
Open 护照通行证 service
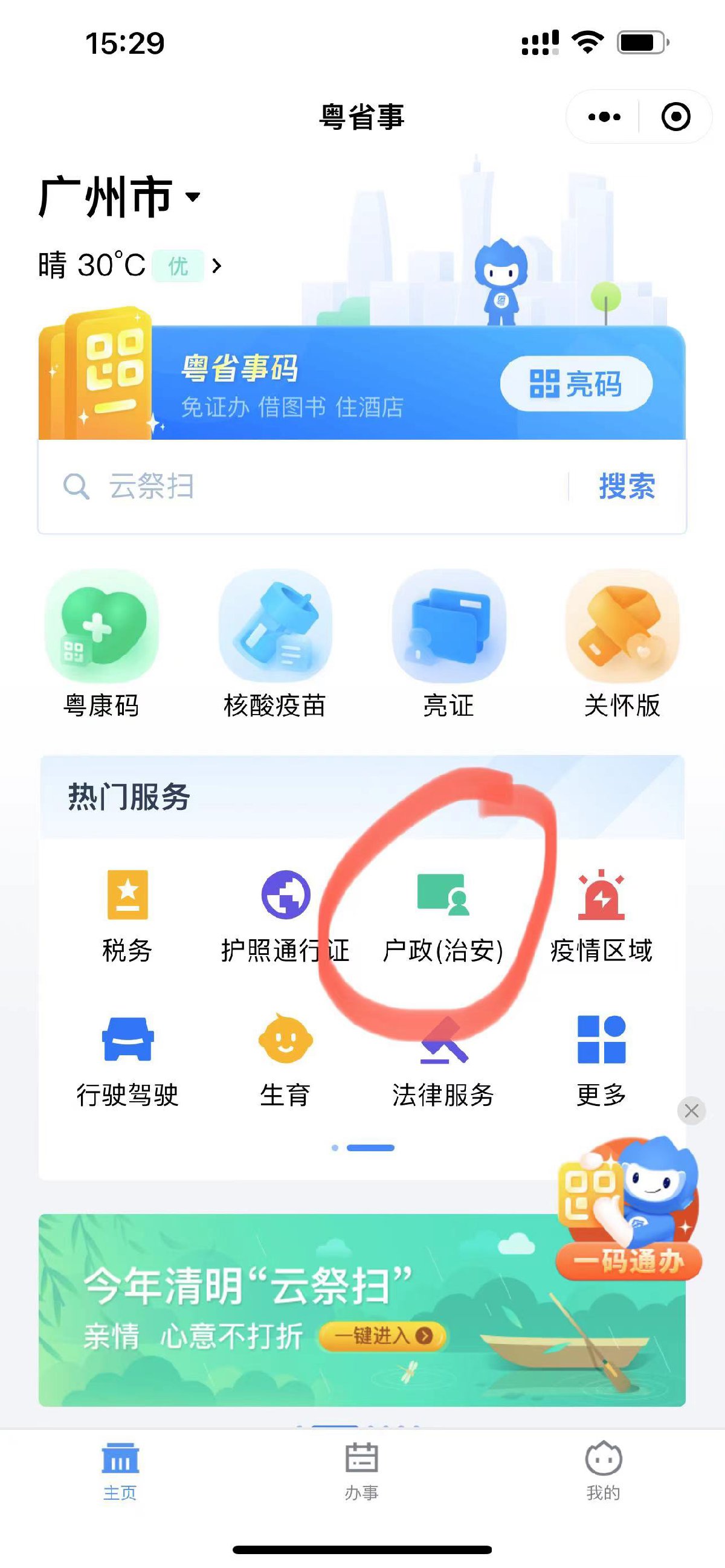point(286,916)
